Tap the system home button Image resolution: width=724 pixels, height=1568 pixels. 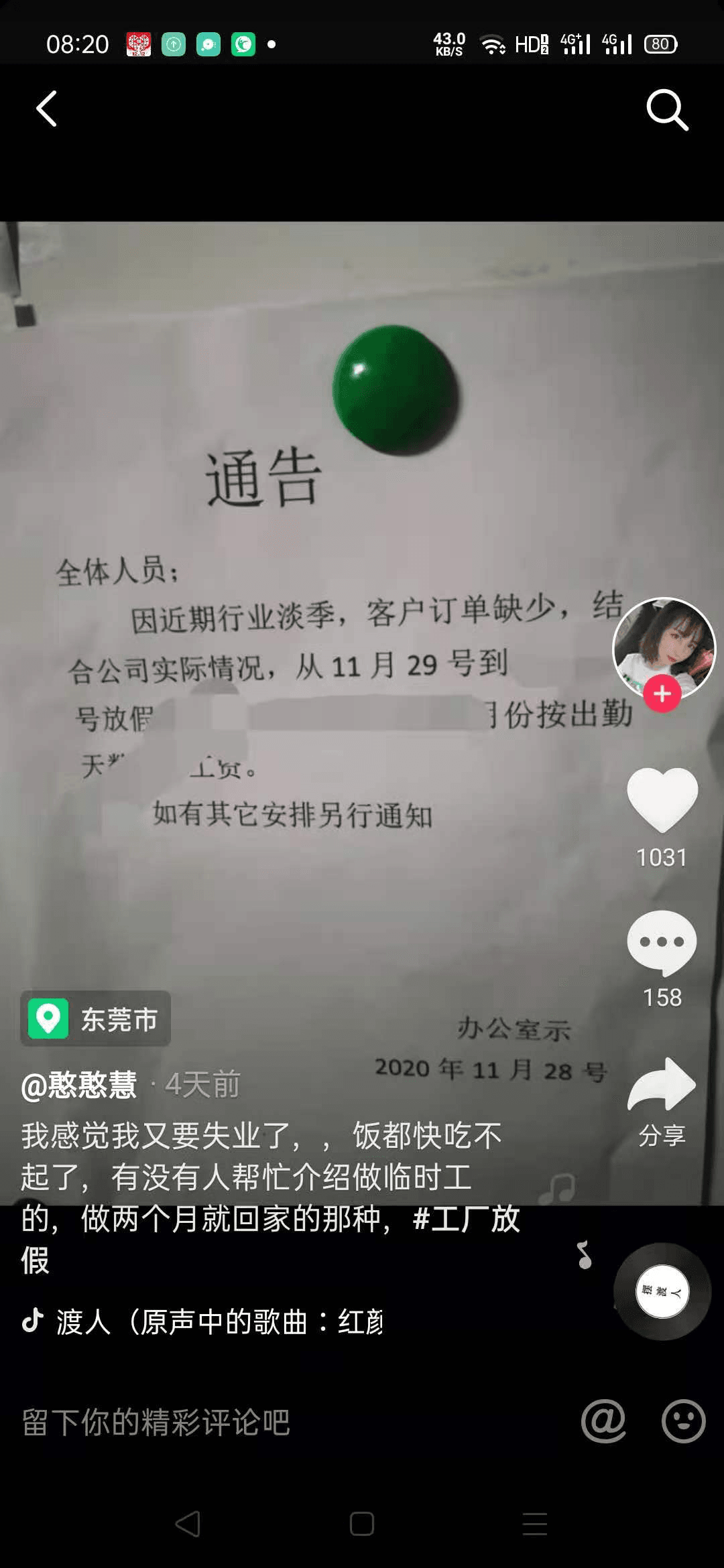point(362,1524)
